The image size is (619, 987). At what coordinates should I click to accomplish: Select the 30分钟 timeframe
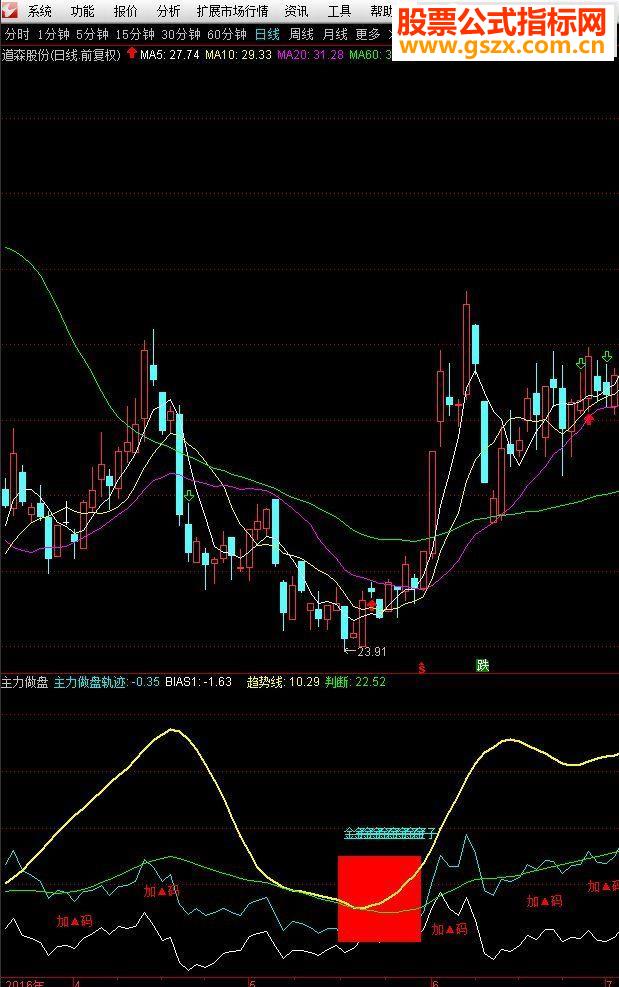coord(180,34)
